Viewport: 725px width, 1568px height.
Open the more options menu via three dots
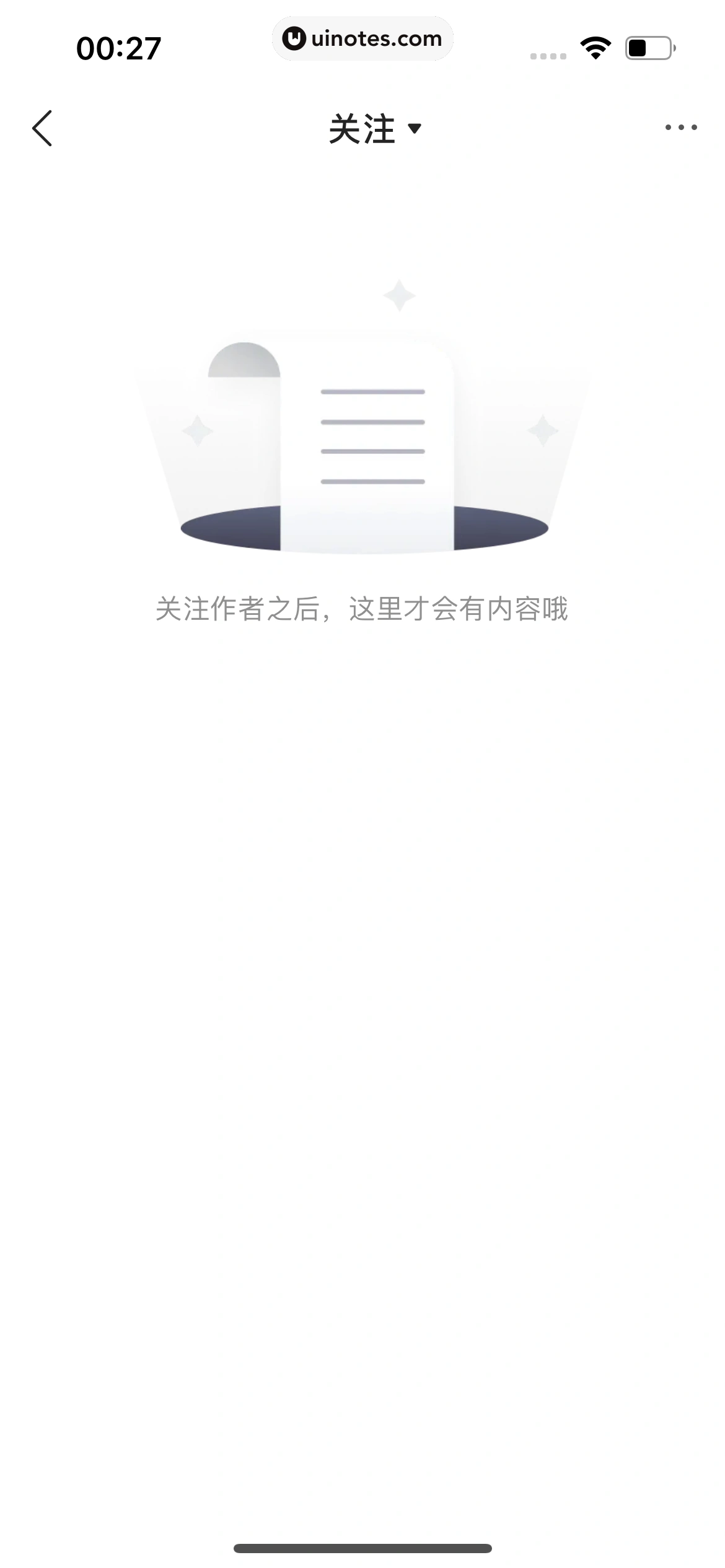click(x=680, y=127)
